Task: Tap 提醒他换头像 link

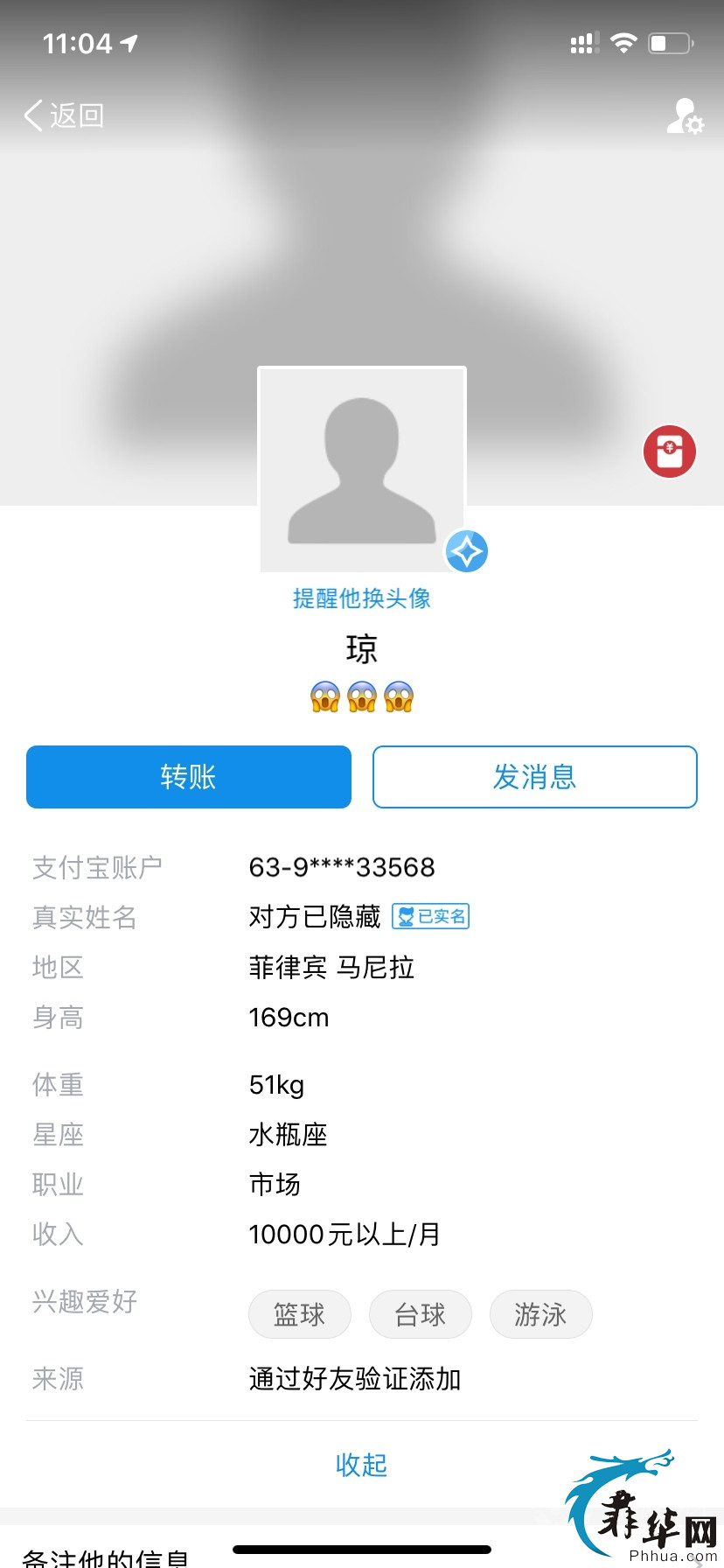Action: (362, 598)
